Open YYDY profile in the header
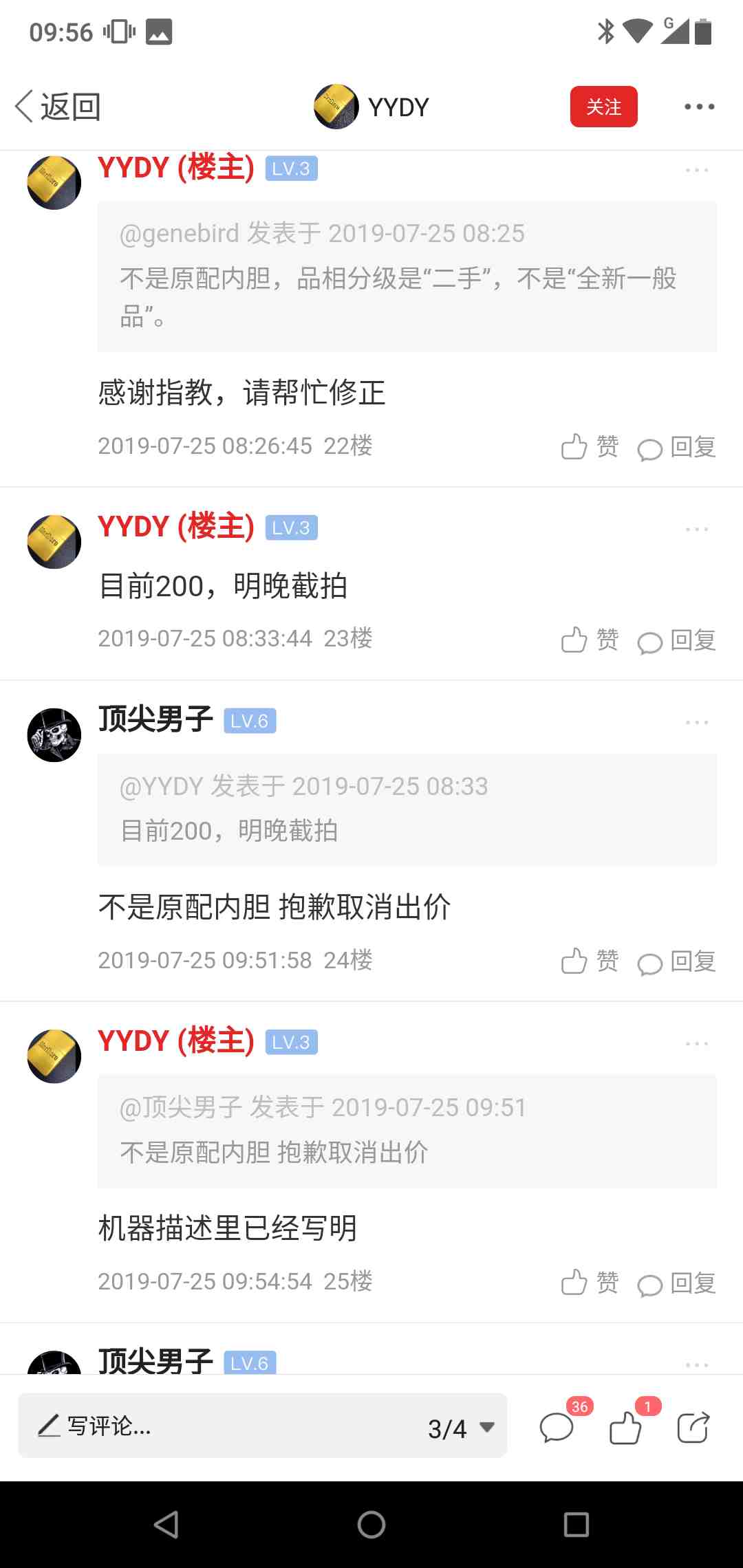This screenshot has height=1568, width=743. coord(371,107)
